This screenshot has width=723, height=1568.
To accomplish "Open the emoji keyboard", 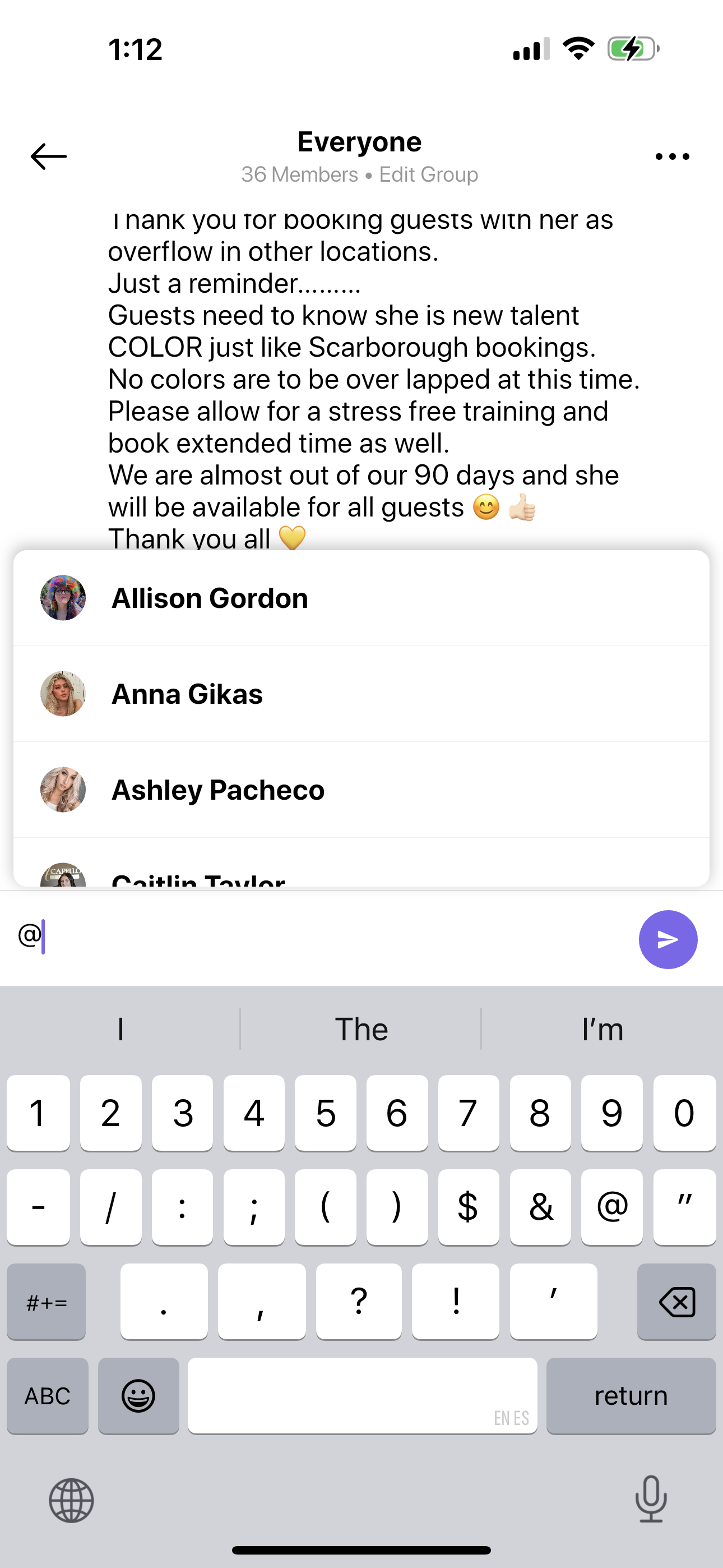I will (139, 1395).
